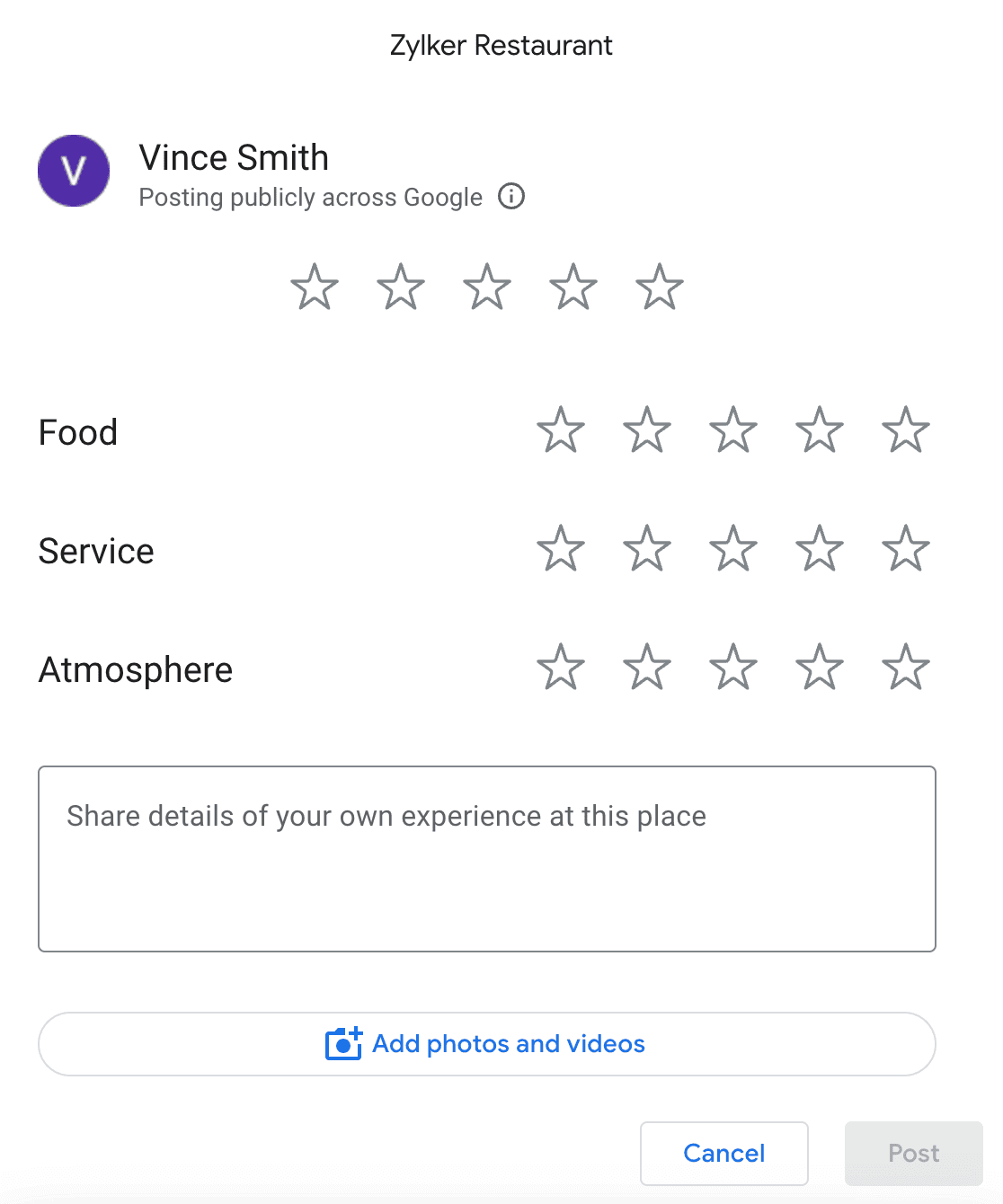
Task: Rate Service five stars
Action: pos(906,549)
